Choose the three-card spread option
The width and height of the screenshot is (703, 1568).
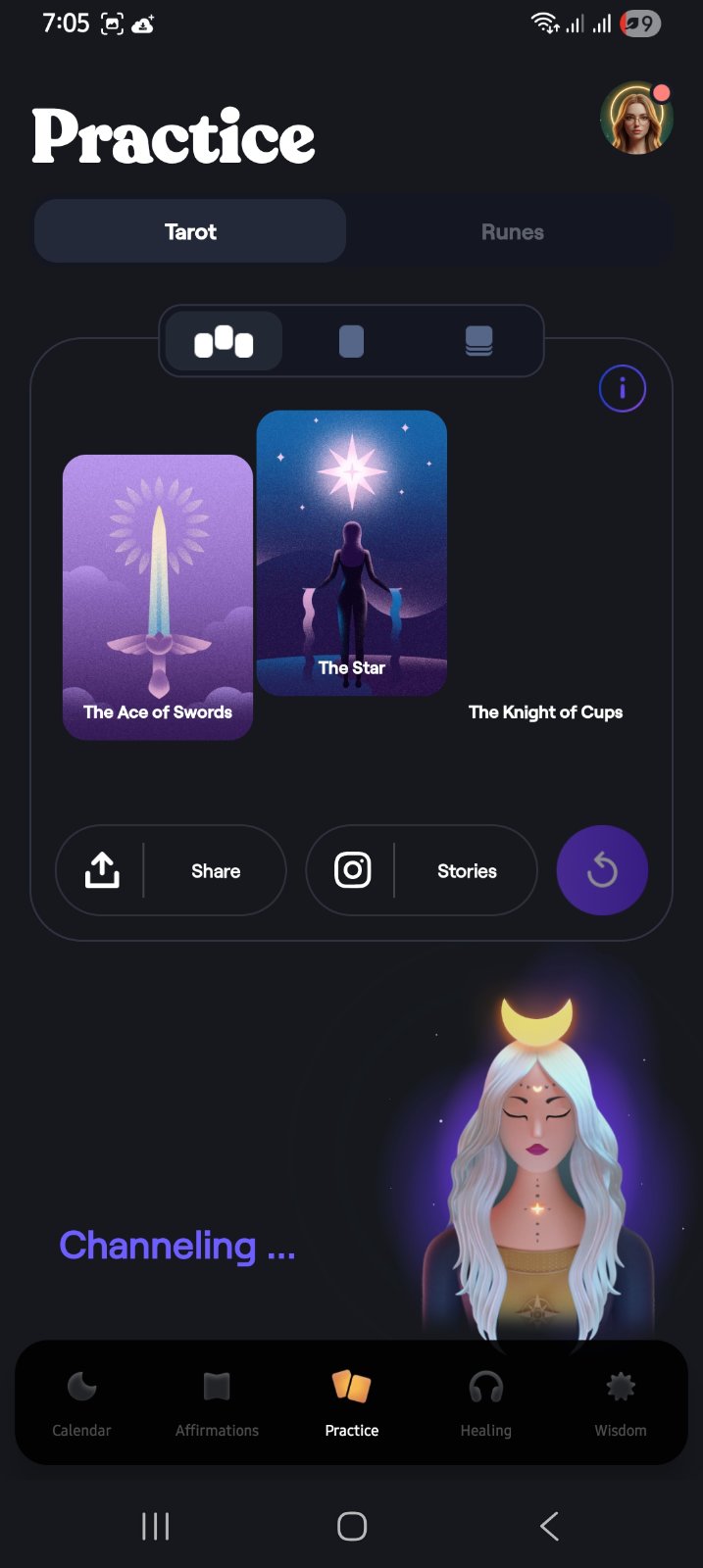225,342
